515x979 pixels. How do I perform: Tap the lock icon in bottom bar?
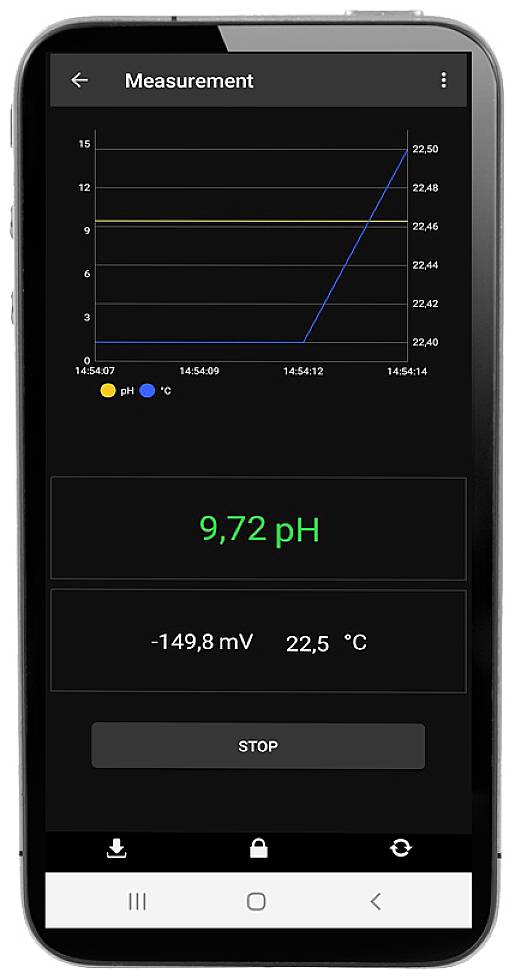click(258, 848)
